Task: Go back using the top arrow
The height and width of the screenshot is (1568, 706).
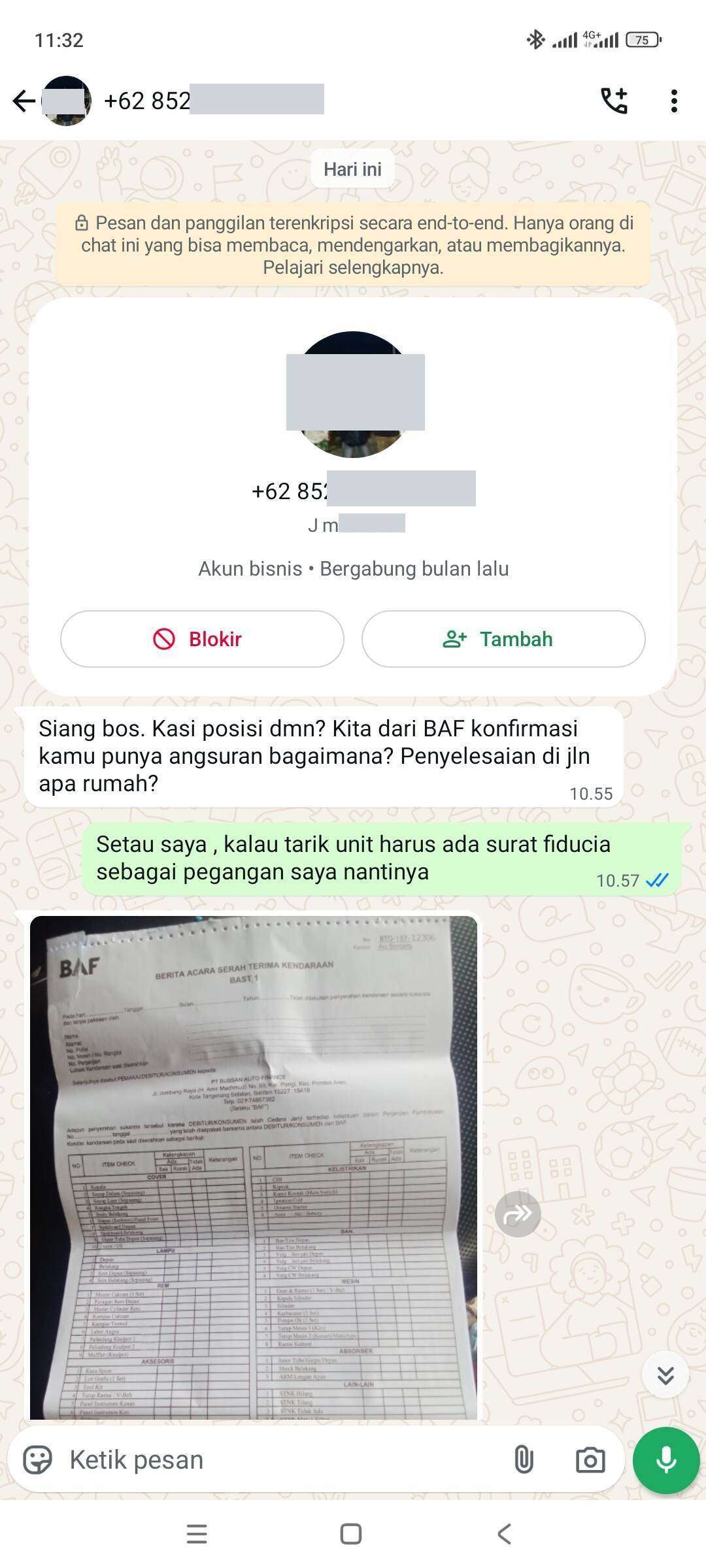Action: (x=24, y=101)
